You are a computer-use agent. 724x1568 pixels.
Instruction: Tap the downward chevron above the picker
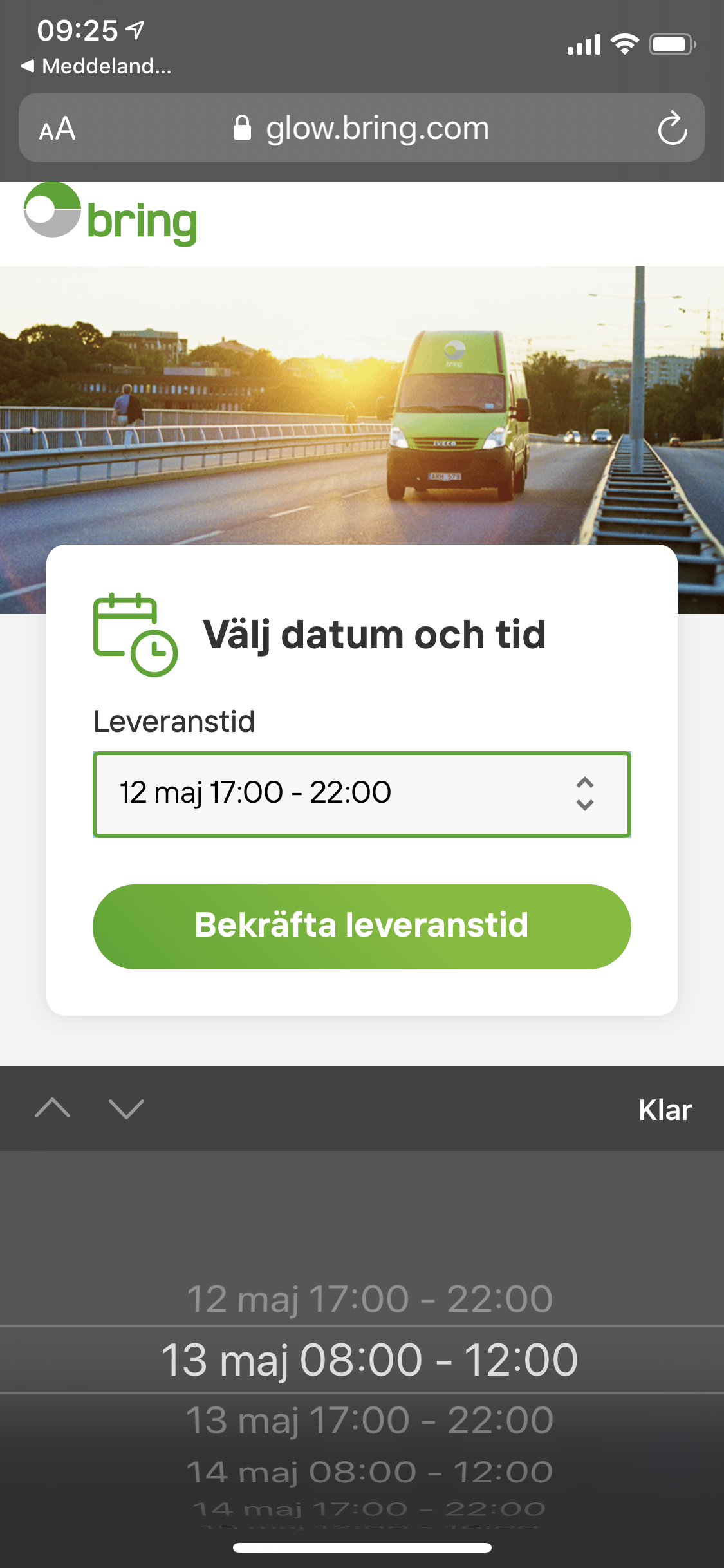pyautogui.click(x=125, y=1108)
